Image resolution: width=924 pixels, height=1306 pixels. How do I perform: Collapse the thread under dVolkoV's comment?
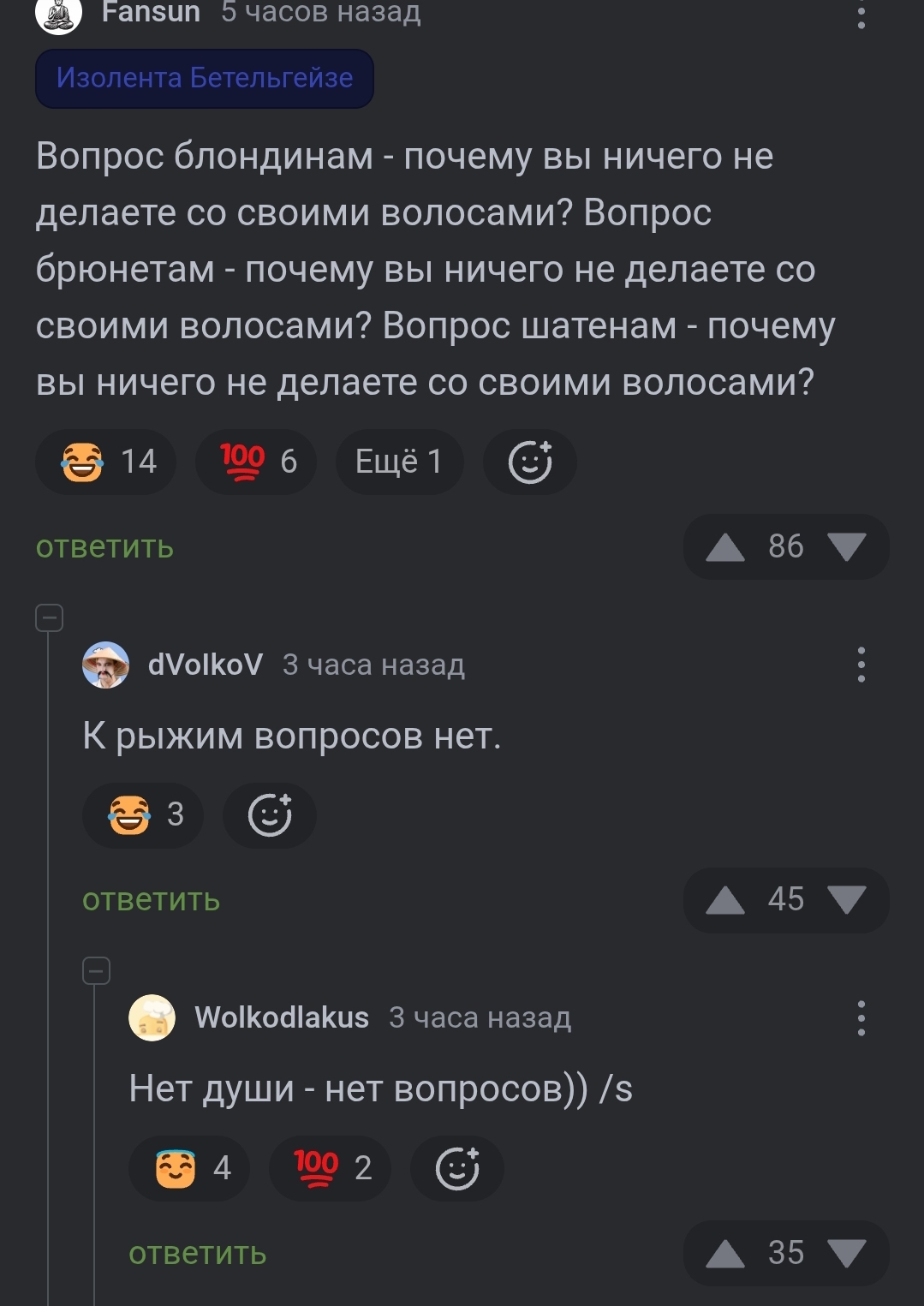96,971
